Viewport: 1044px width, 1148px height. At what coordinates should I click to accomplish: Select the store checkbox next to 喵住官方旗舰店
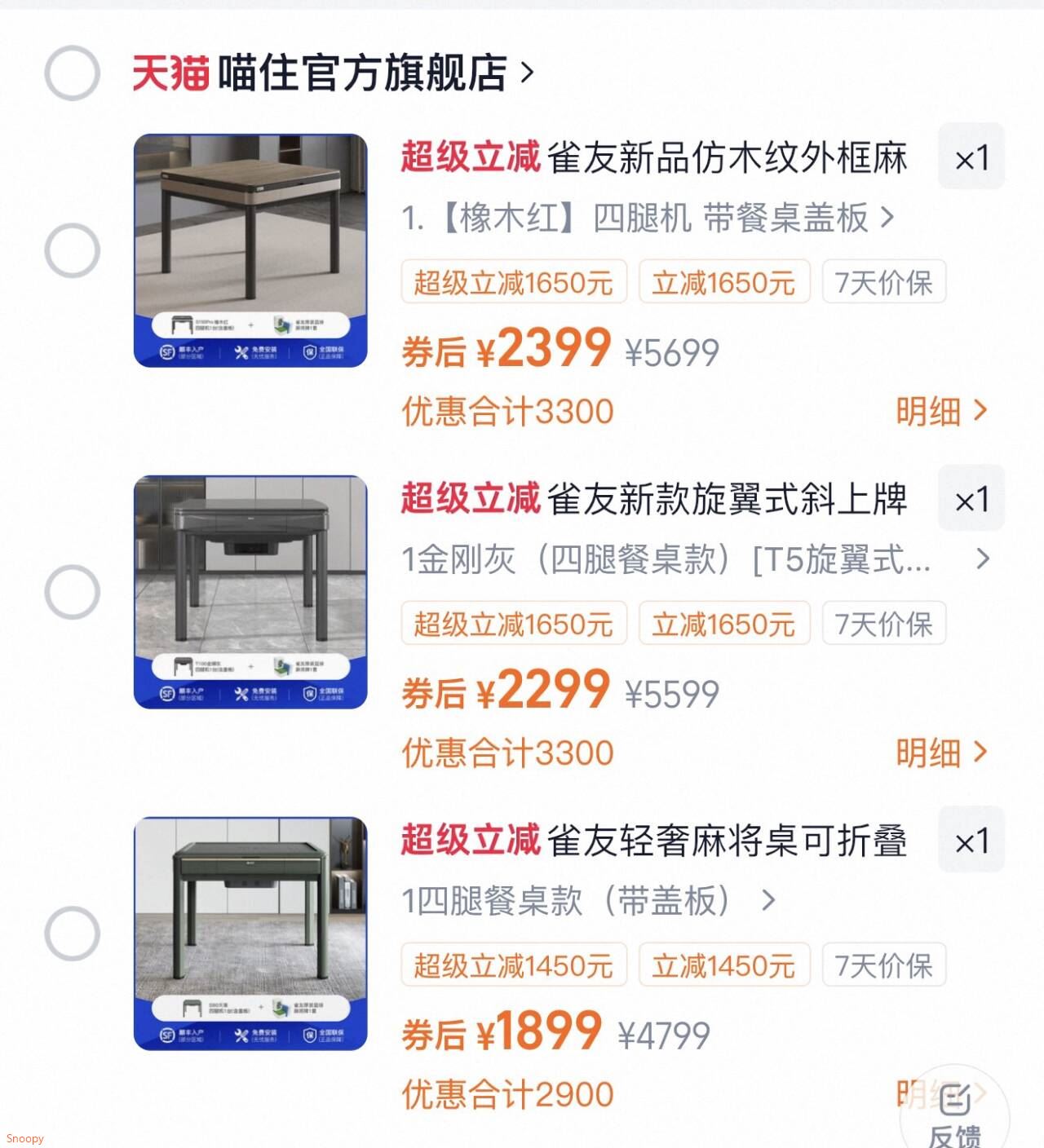(x=72, y=73)
